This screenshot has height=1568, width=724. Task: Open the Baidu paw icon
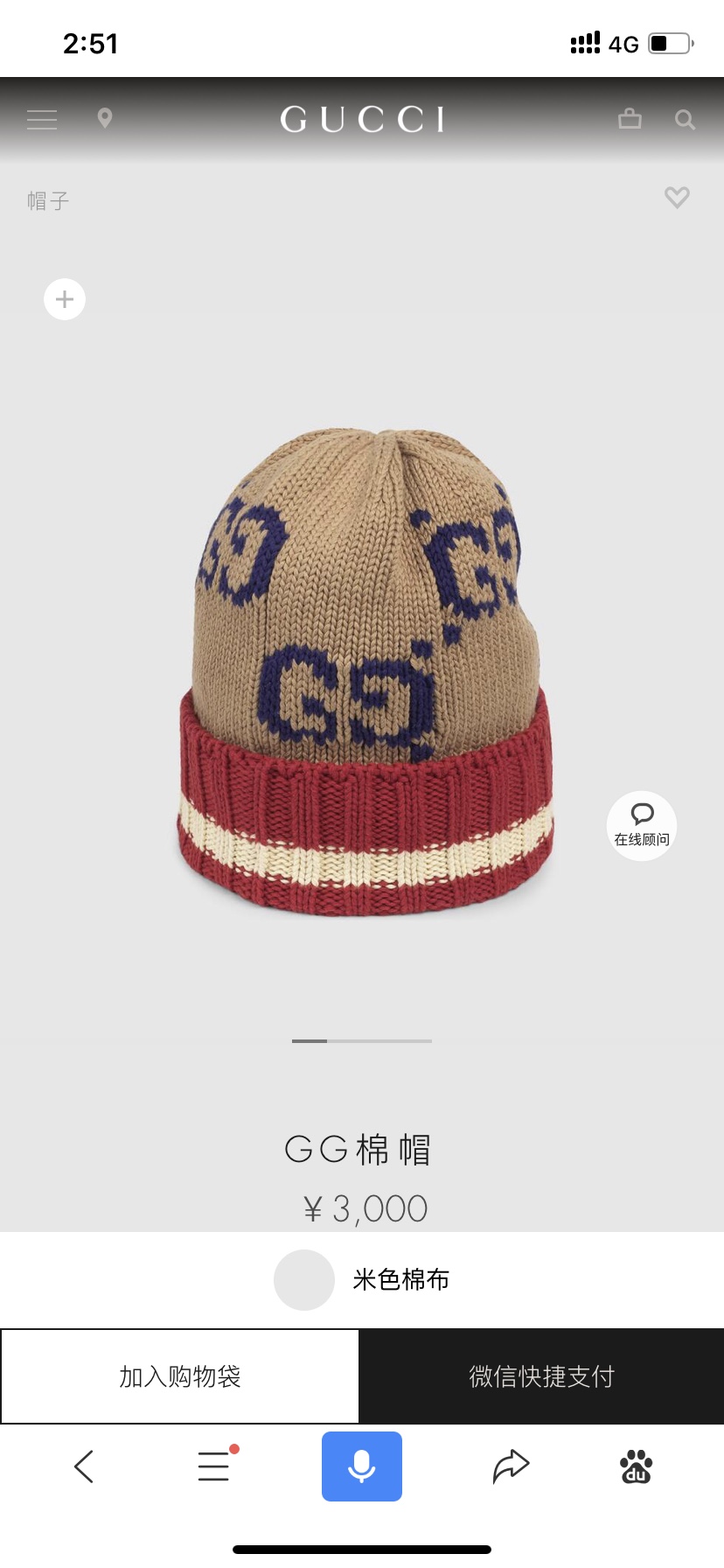637,1466
